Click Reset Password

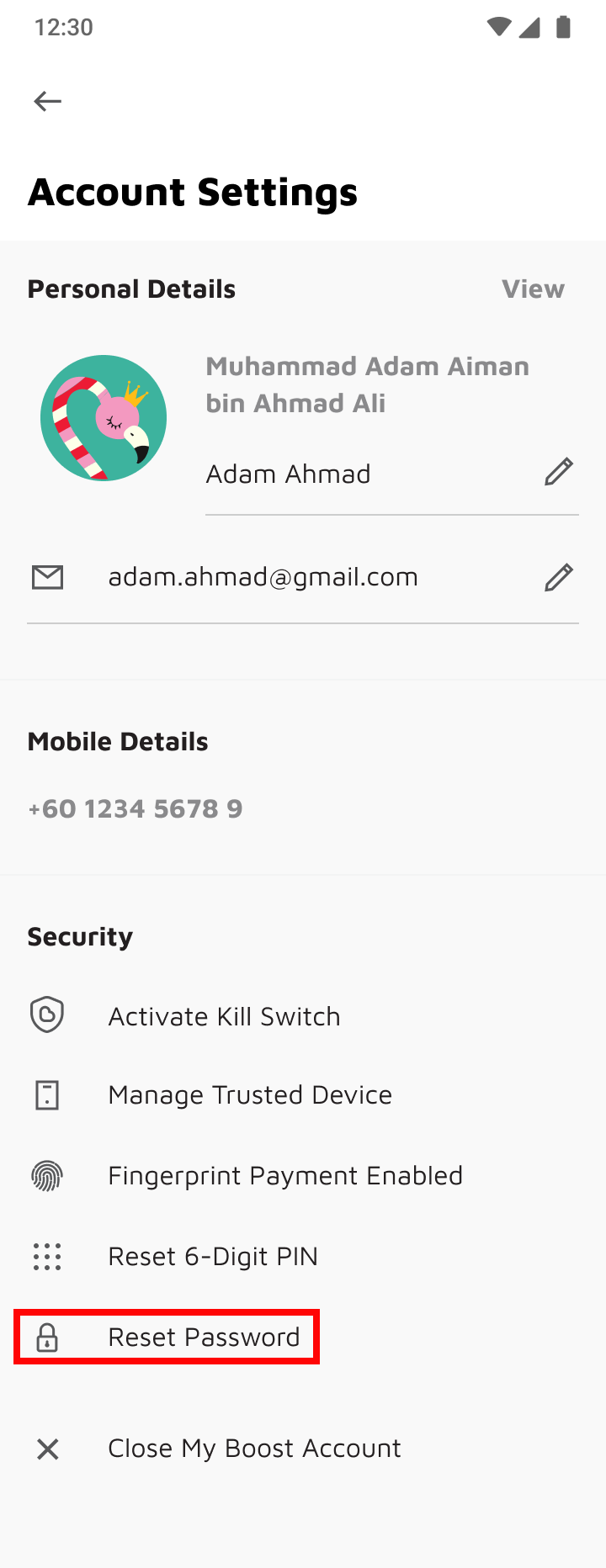click(x=204, y=1337)
